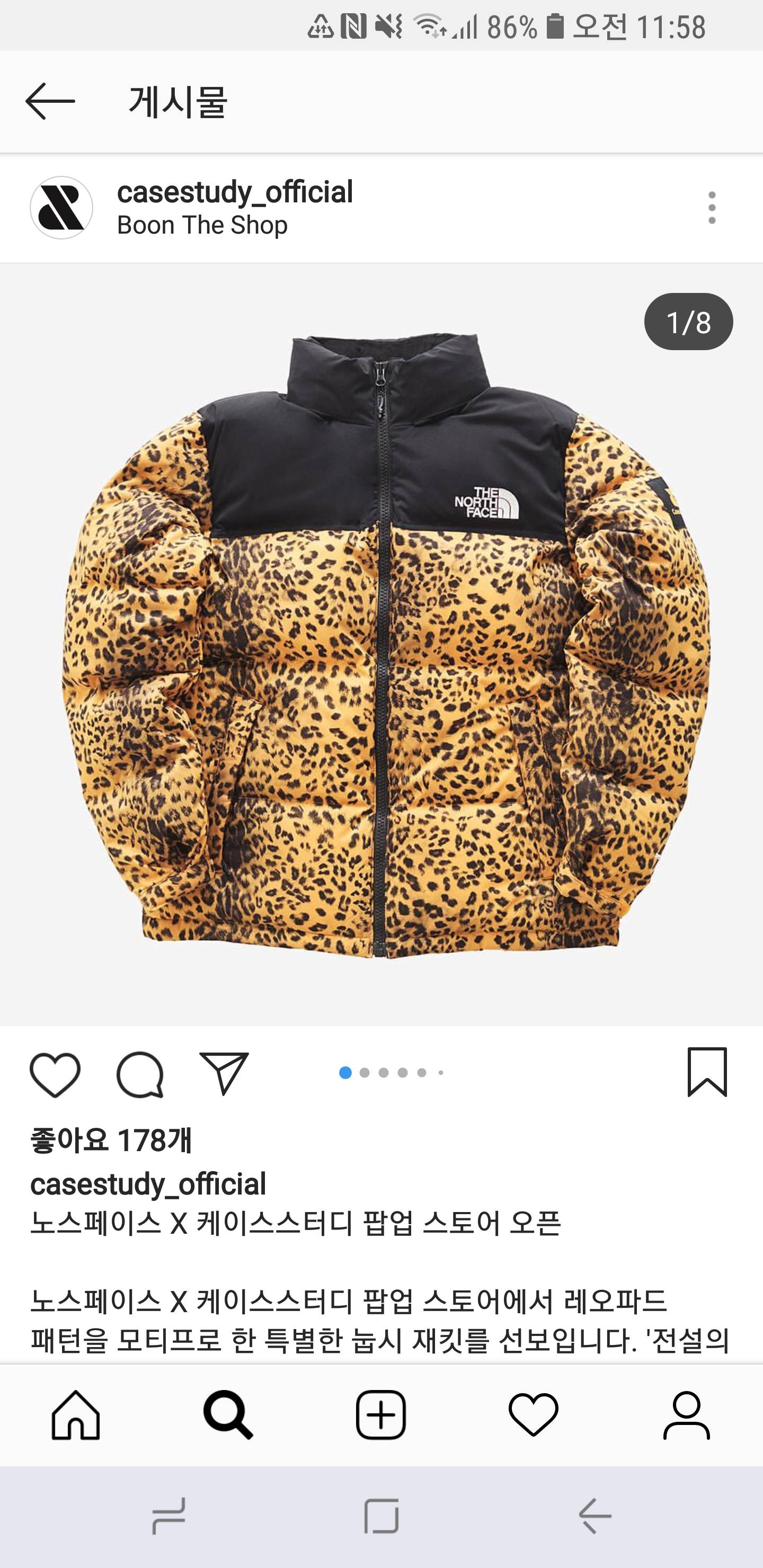763x1568 pixels.
Task: Open the Activity heart tab
Action: (x=533, y=1414)
